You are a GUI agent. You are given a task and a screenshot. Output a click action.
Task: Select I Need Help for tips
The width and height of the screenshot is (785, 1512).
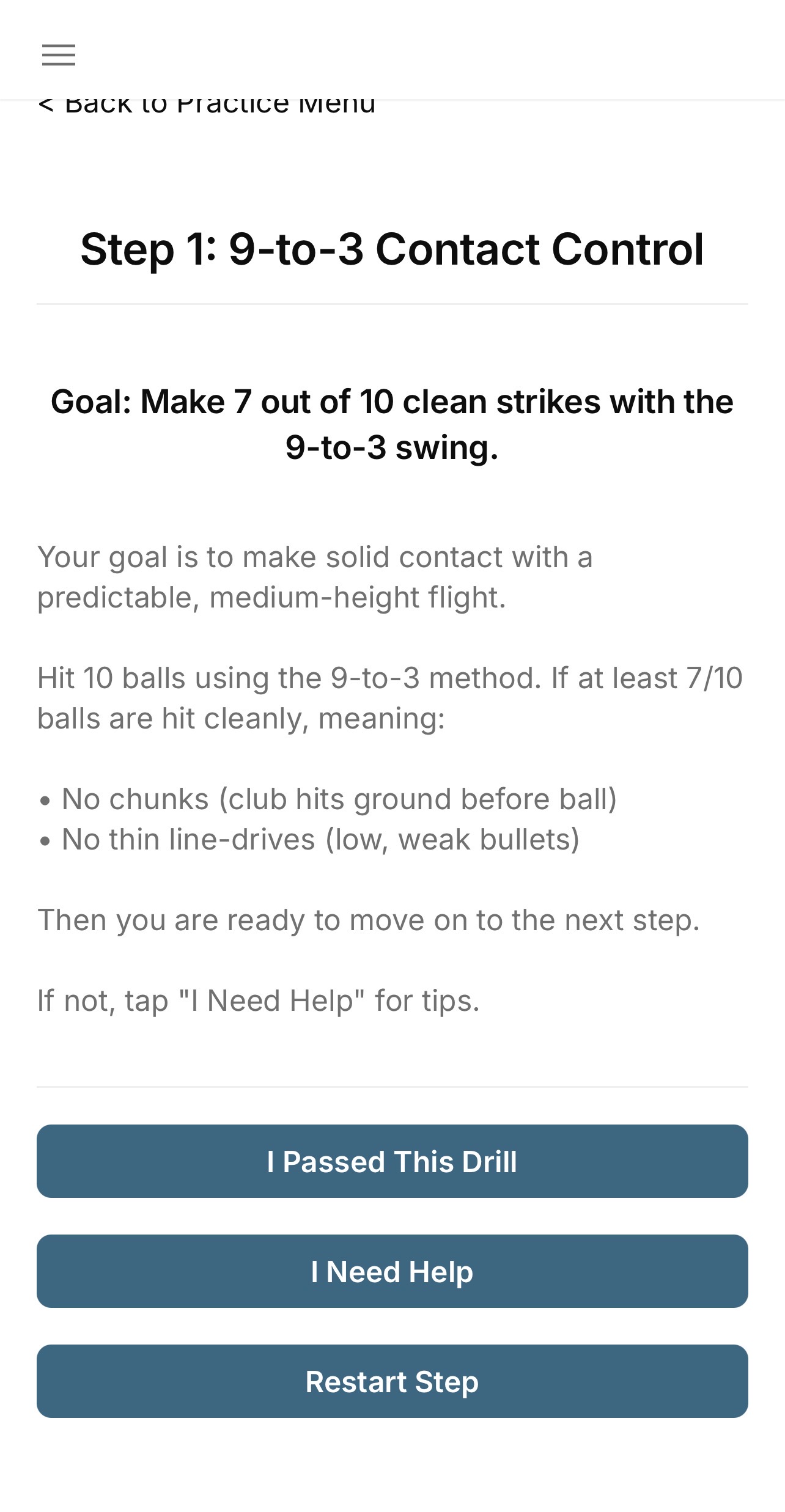coord(392,1271)
